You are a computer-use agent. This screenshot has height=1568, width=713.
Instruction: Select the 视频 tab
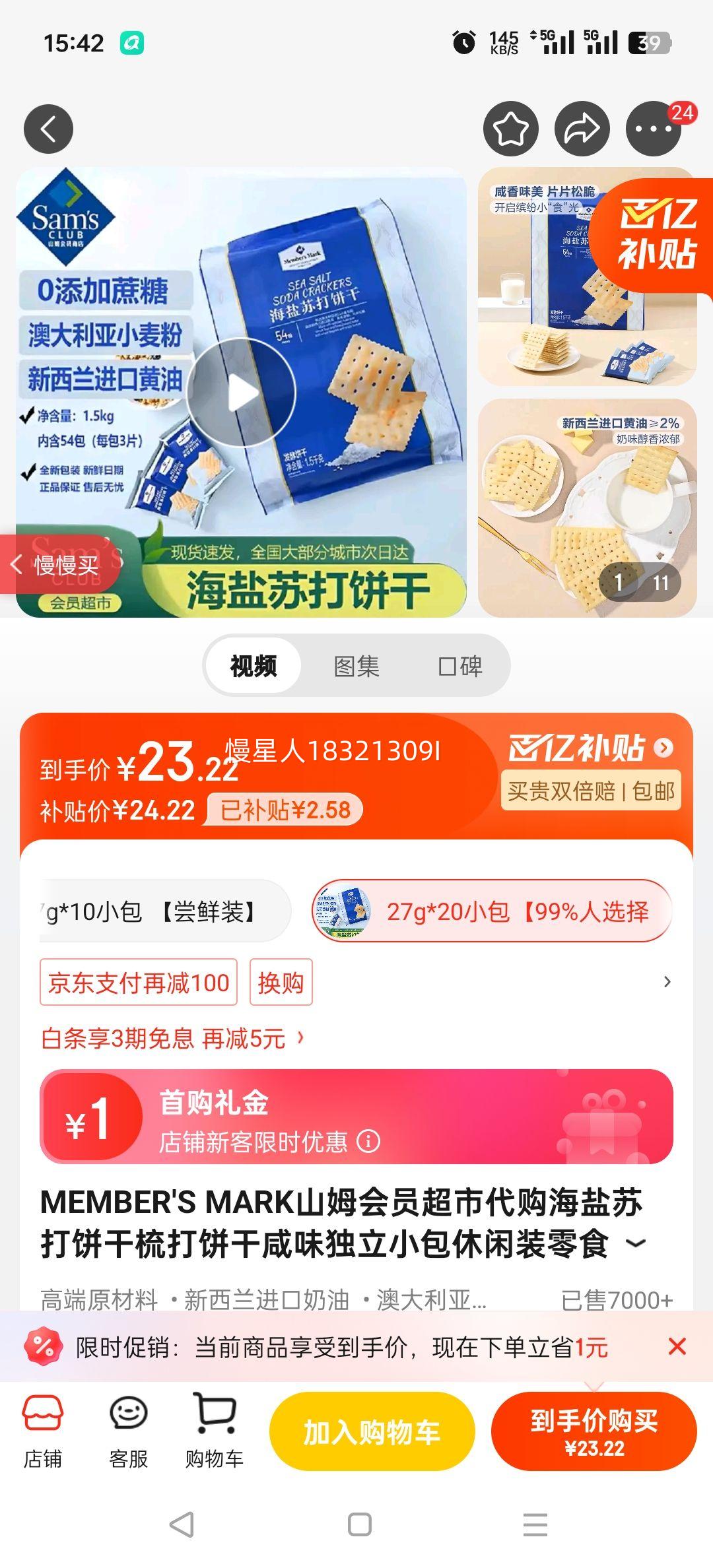pyautogui.click(x=254, y=666)
